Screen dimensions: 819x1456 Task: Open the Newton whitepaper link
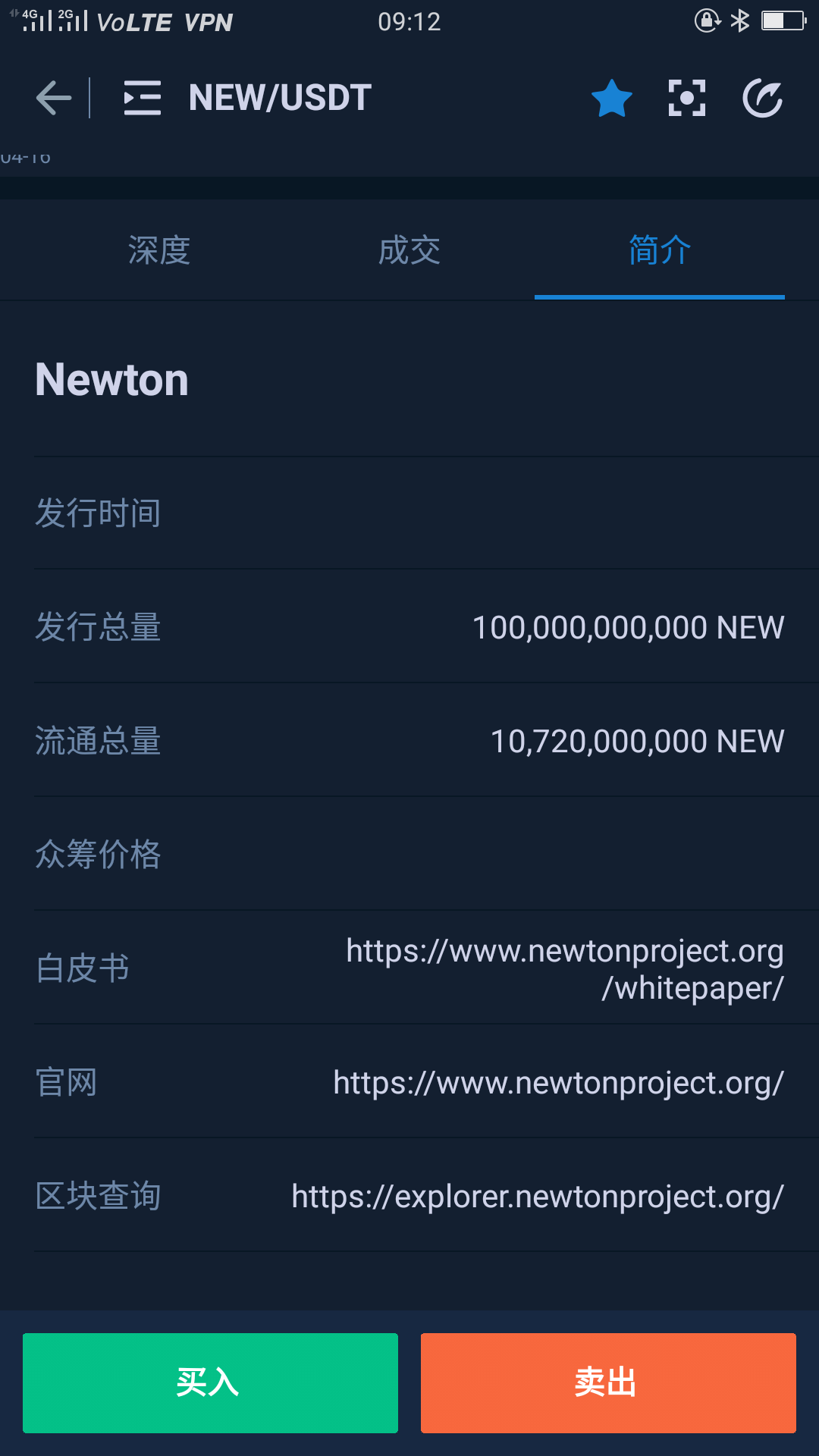[x=565, y=968]
